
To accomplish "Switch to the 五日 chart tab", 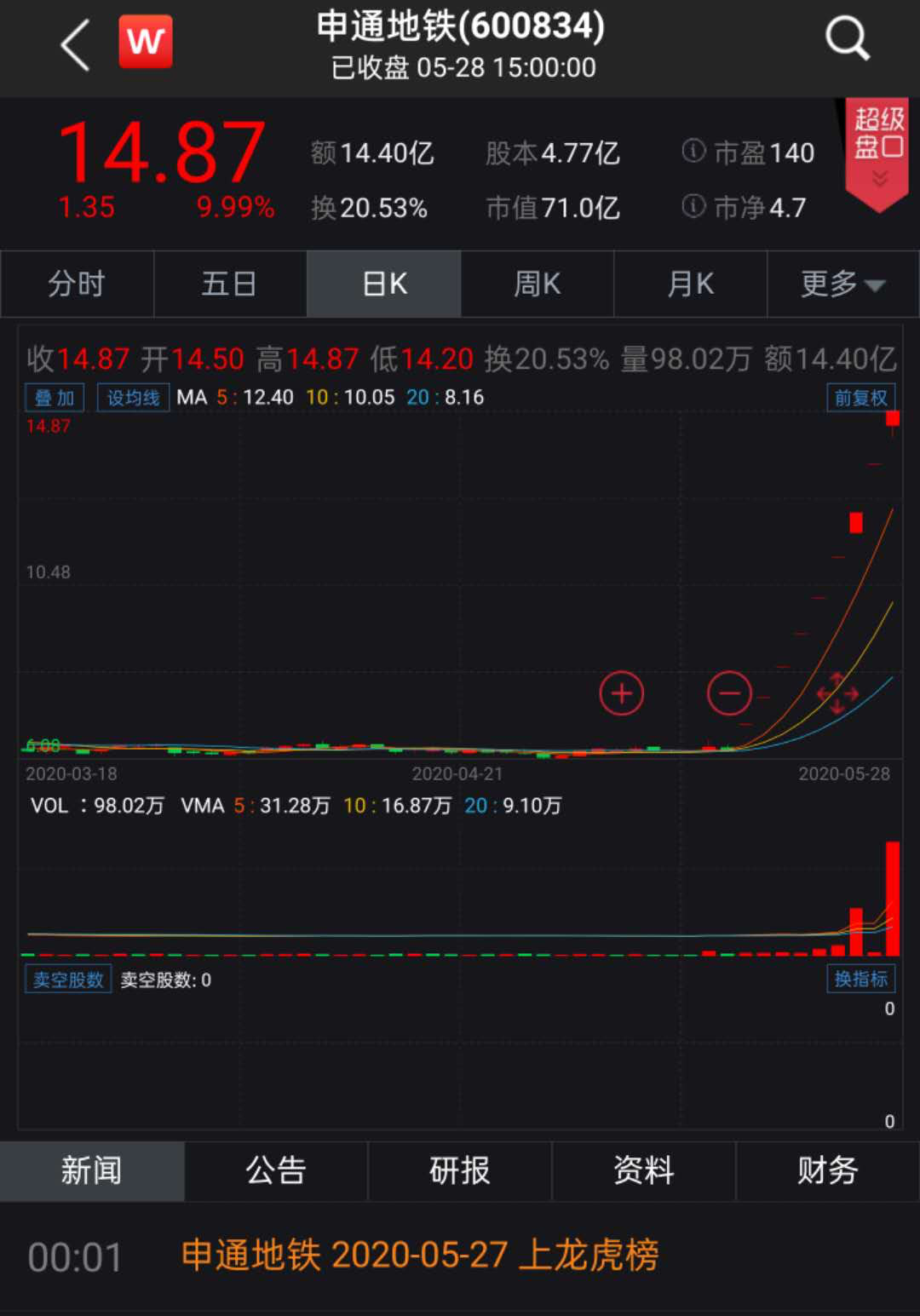I will [x=229, y=284].
